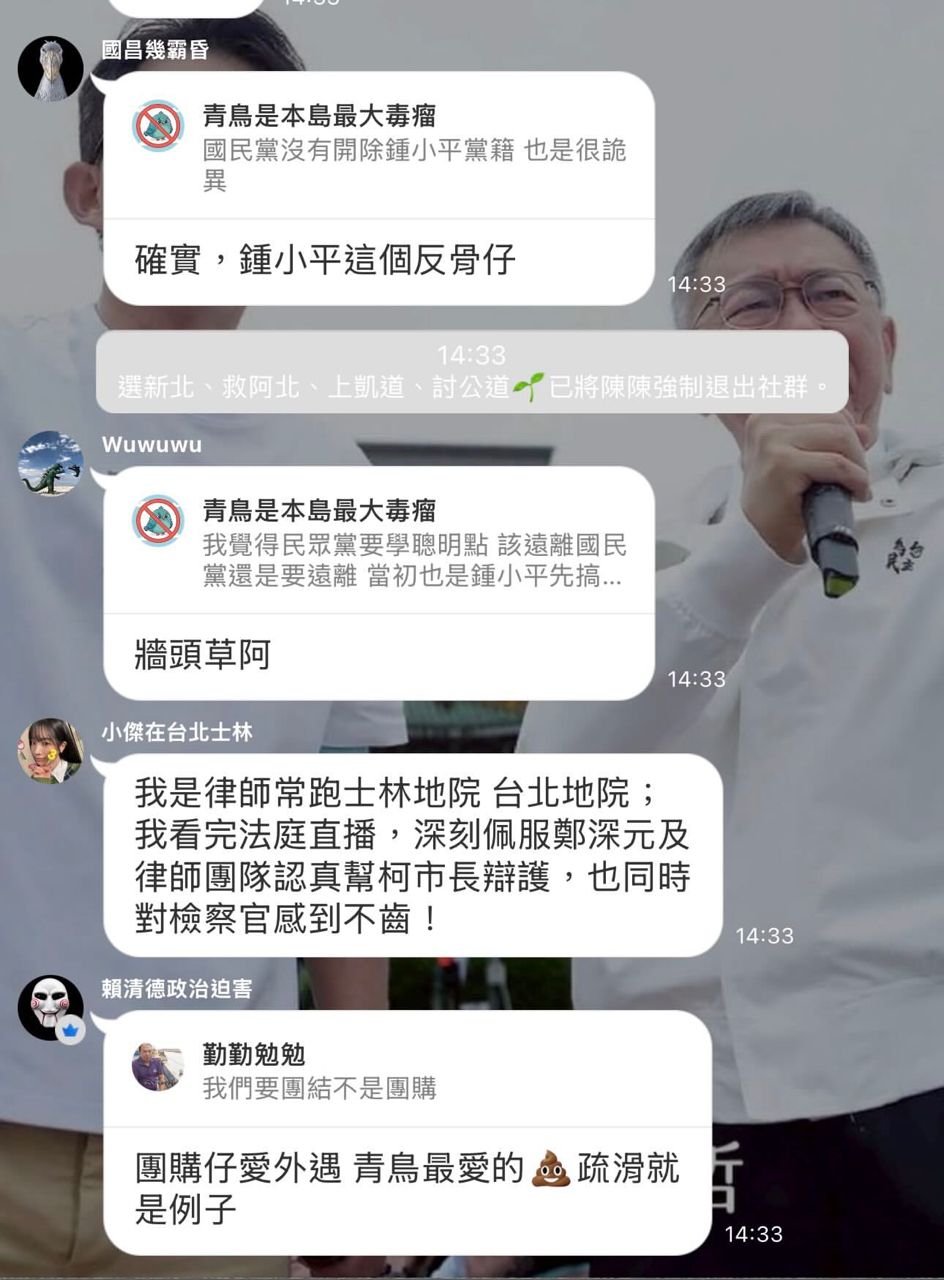Open 國昌幾霸昏's profile avatar

point(50,69)
